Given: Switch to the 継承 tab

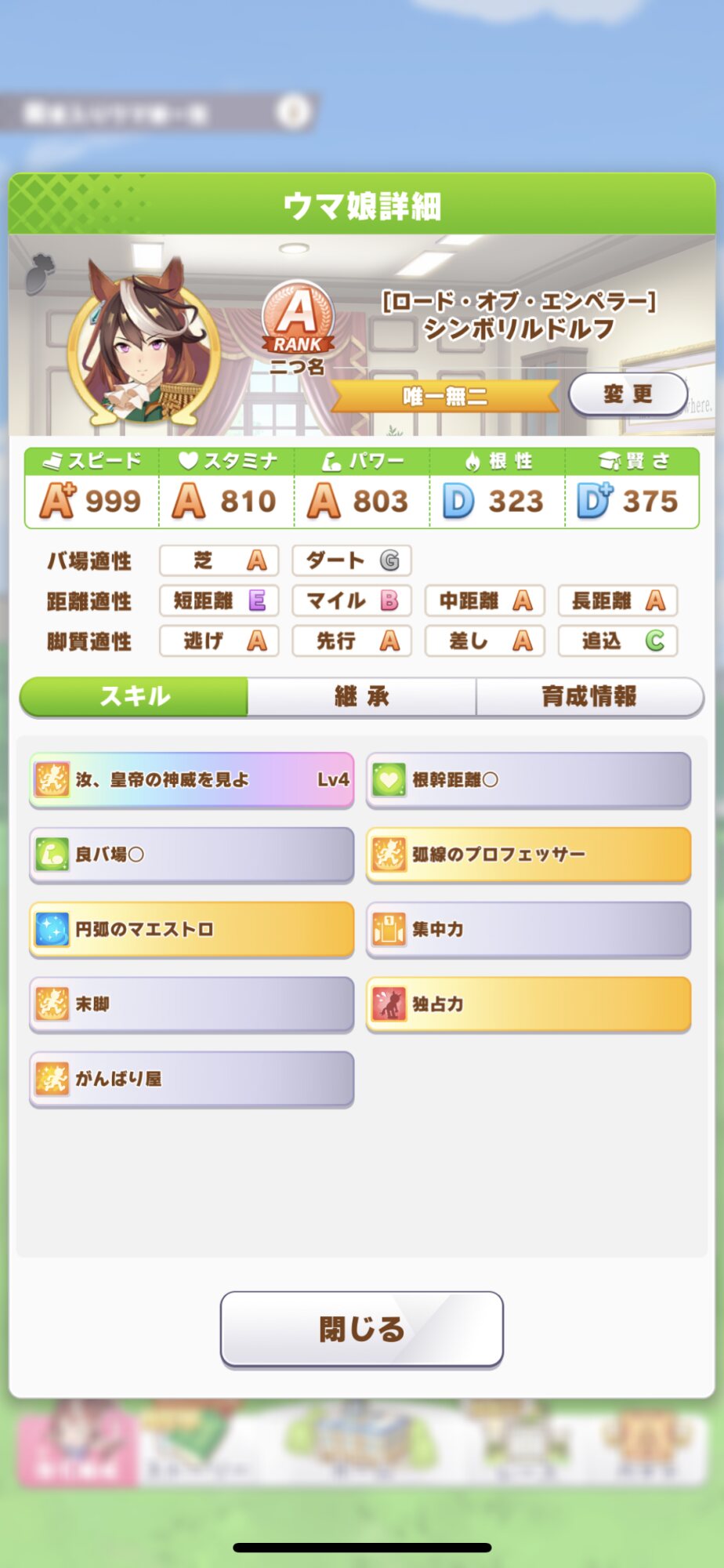Looking at the screenshot, I should pos(361,696).
